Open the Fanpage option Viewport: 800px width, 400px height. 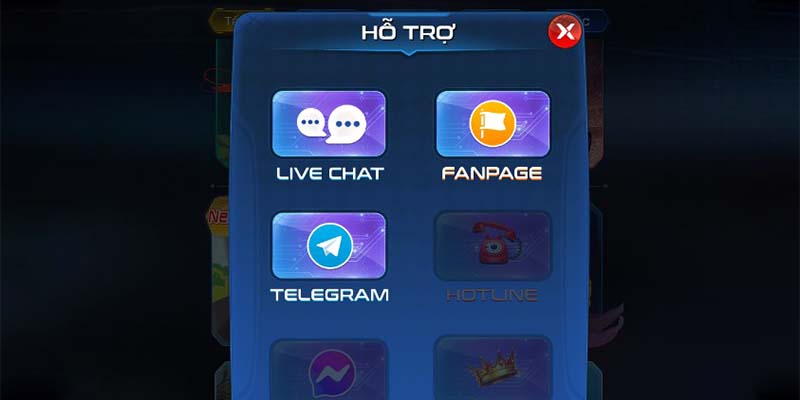[x=492, y=125]
